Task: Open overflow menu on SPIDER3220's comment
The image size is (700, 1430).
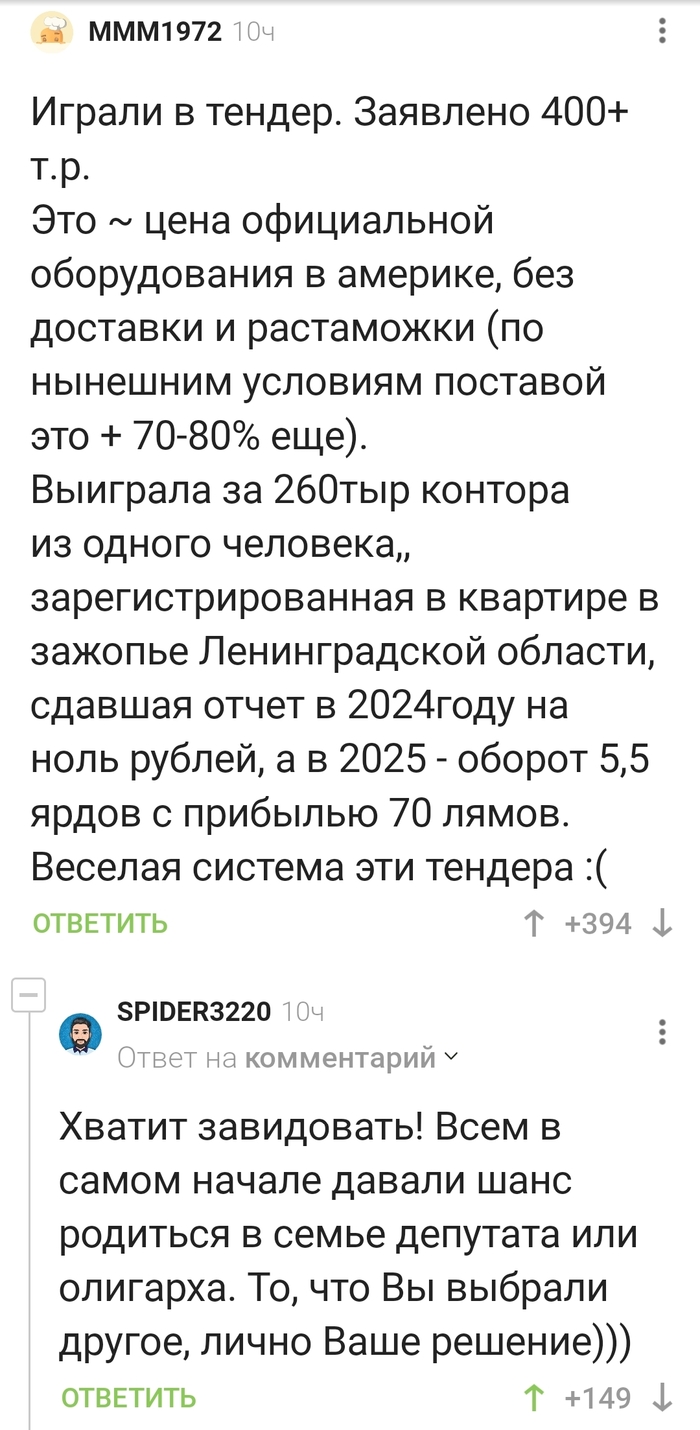Action: 662,1031
